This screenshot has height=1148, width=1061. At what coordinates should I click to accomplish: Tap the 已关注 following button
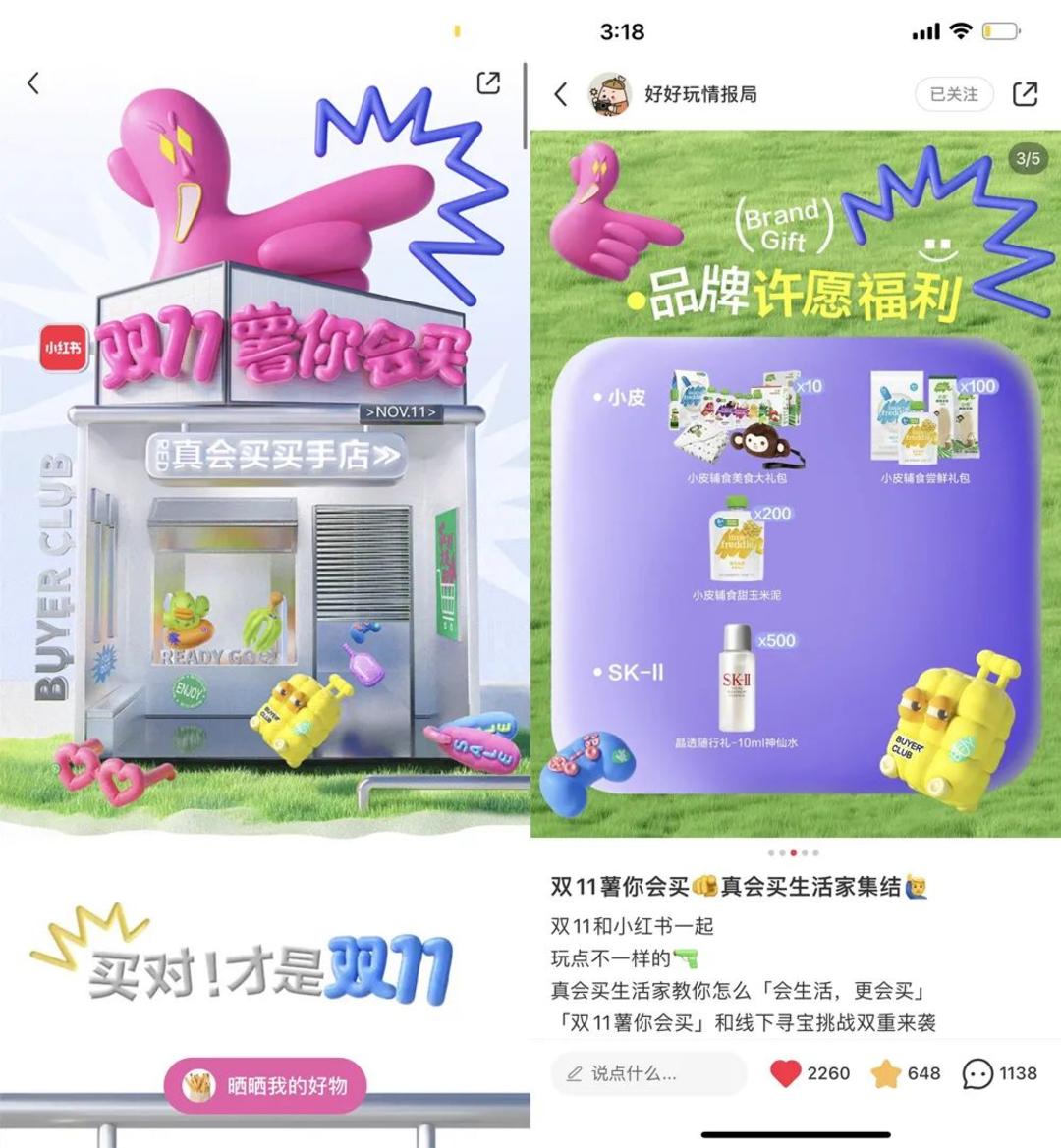point(953,94)
